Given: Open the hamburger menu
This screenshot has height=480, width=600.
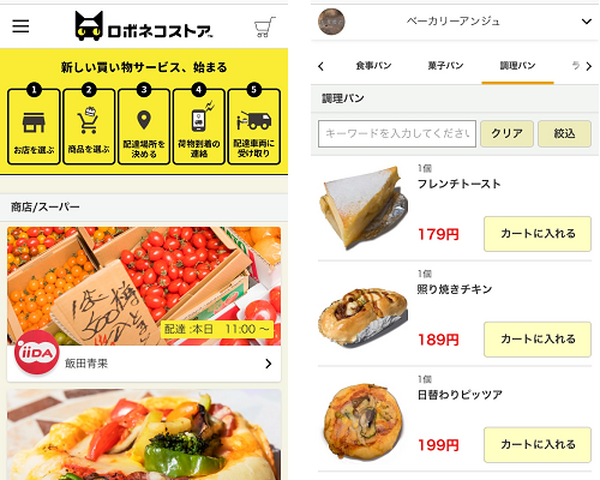Looking at the screenshot, I should 20,26.
